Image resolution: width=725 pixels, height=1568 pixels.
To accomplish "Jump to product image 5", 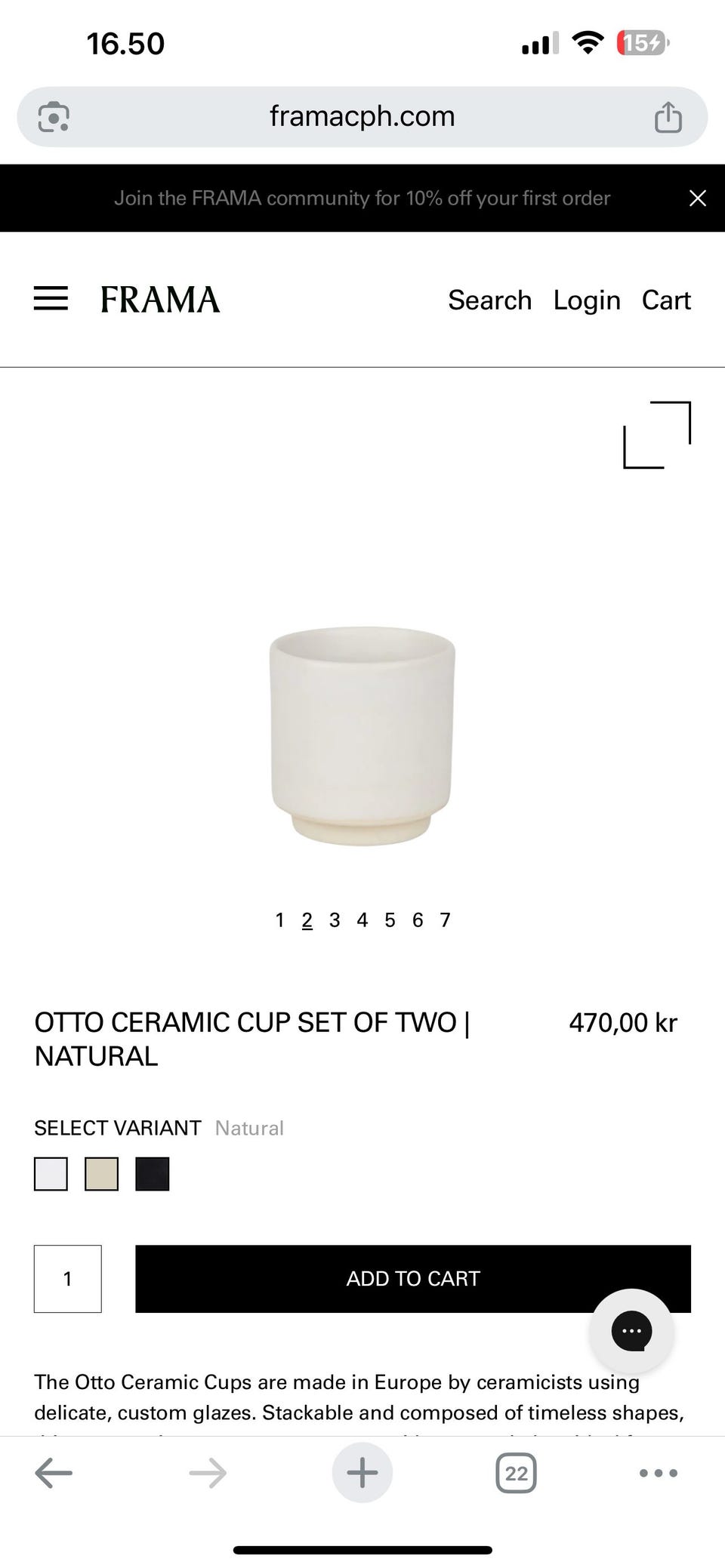I will (390, 920).
